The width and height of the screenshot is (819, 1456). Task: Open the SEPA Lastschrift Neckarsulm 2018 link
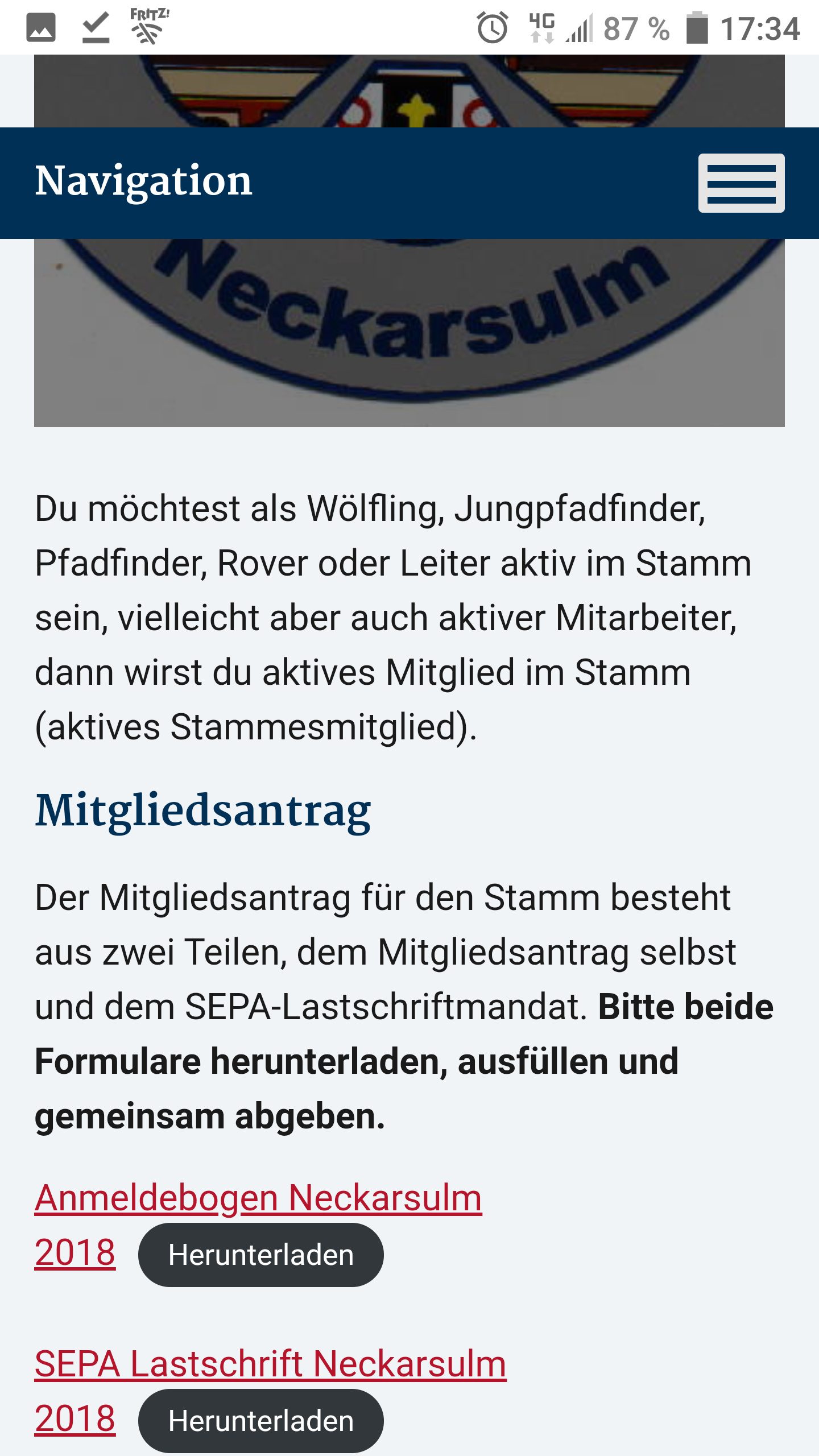coord(270,1363)
